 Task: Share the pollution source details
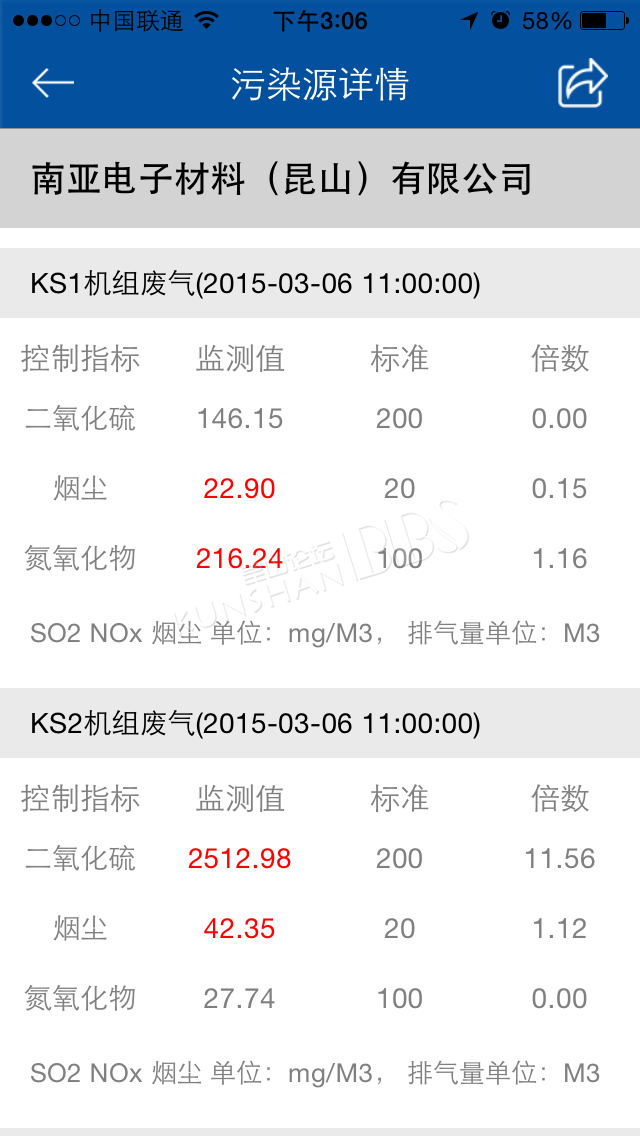click(583, 83)
